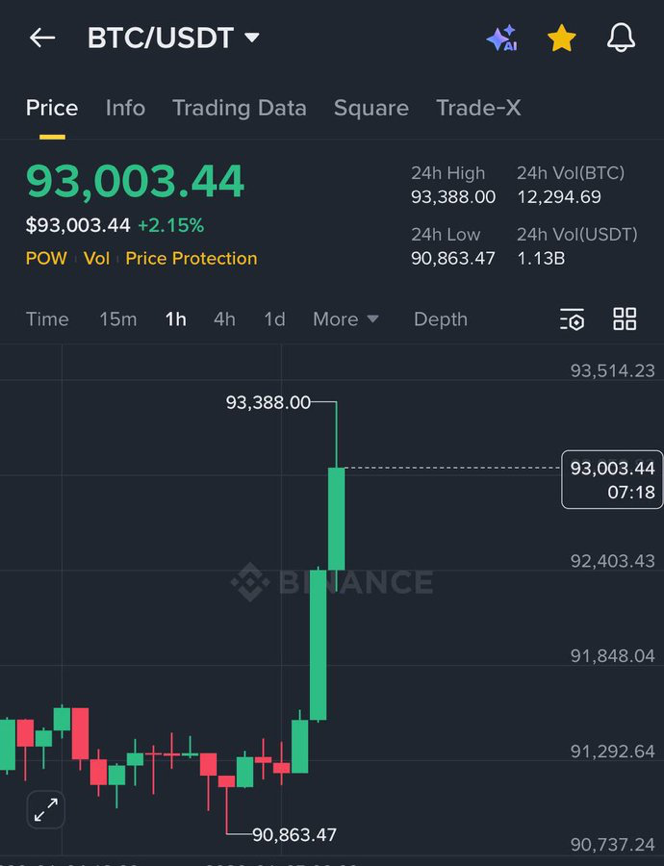Open the BTC/USDT pair selector dropdown
The height and width of the screenshot is (866, 664).
pyautogui.click(x=173, y=38)
